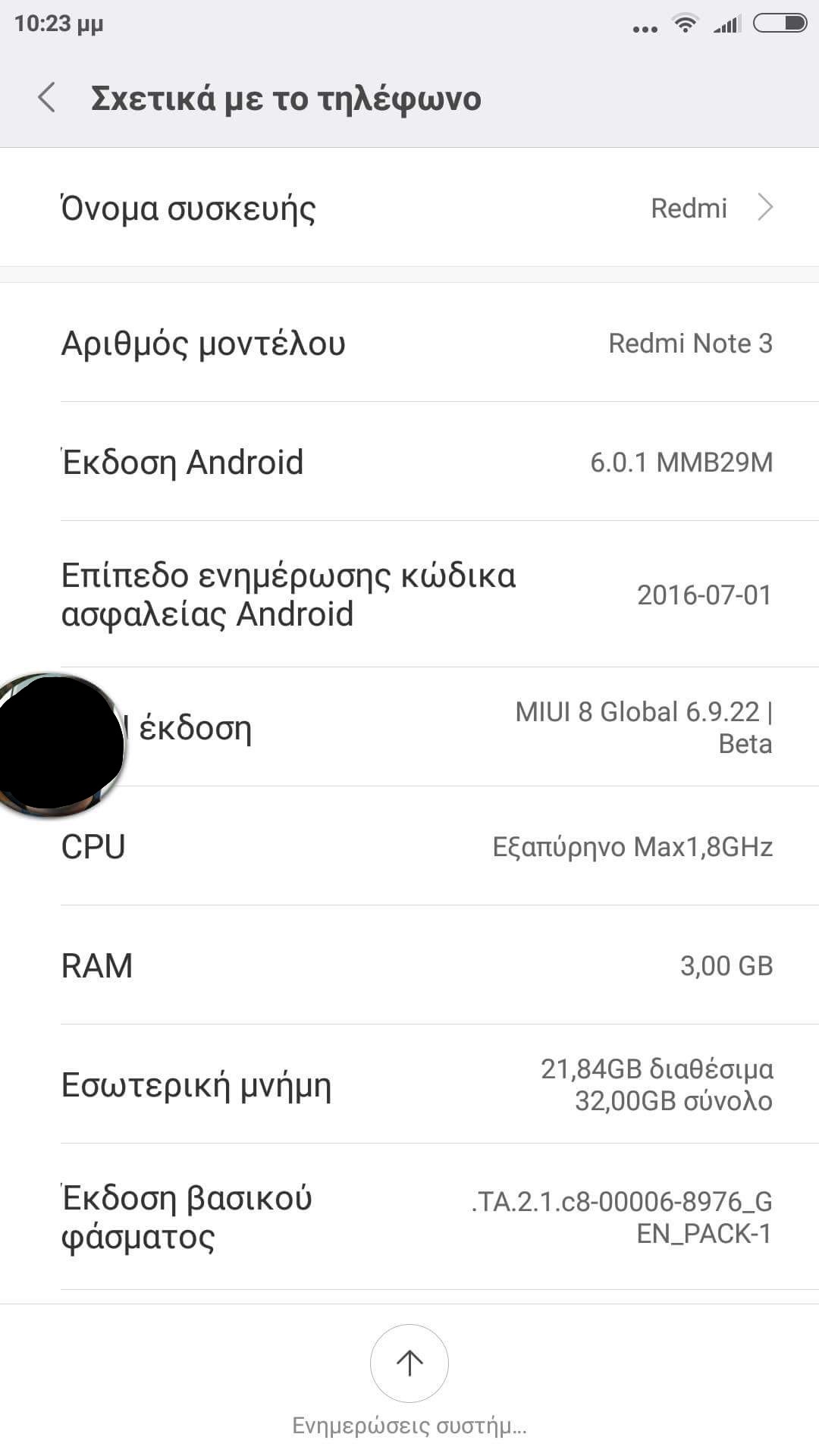Image resolution: width=819 pixels, height=1456 pixels.
Task: Open the Εσωτερική μνήμη row
Action: click(409, 1084)
